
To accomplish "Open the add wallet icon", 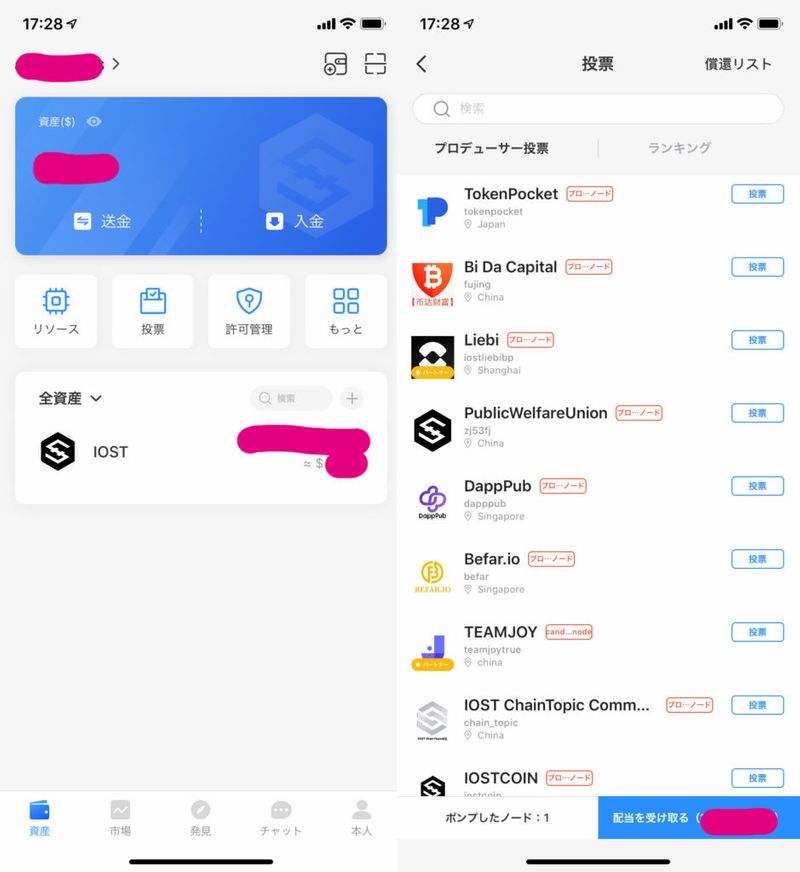I will point(335,64).
